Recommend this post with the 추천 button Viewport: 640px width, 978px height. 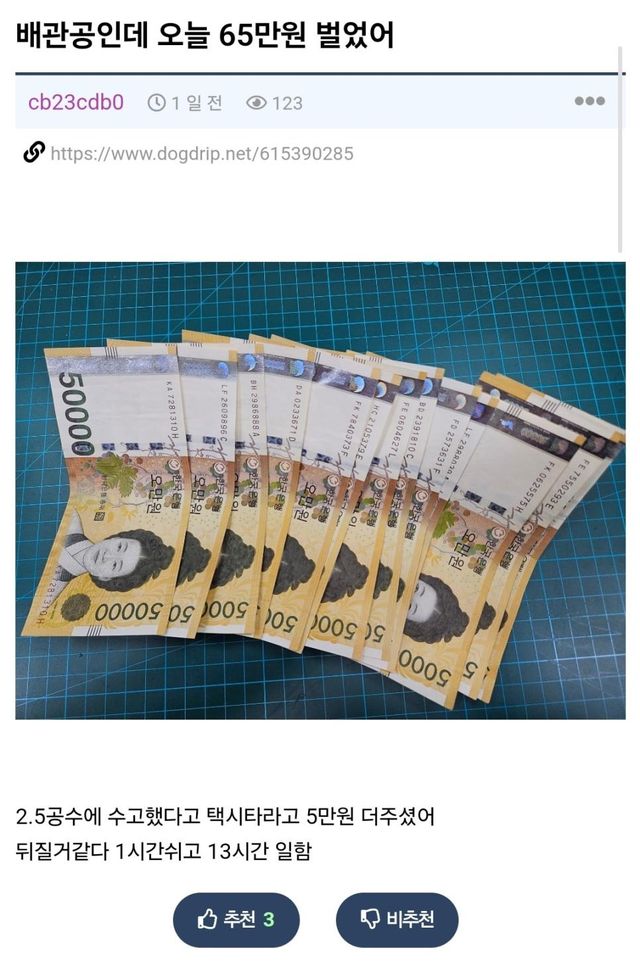[236, 919]
